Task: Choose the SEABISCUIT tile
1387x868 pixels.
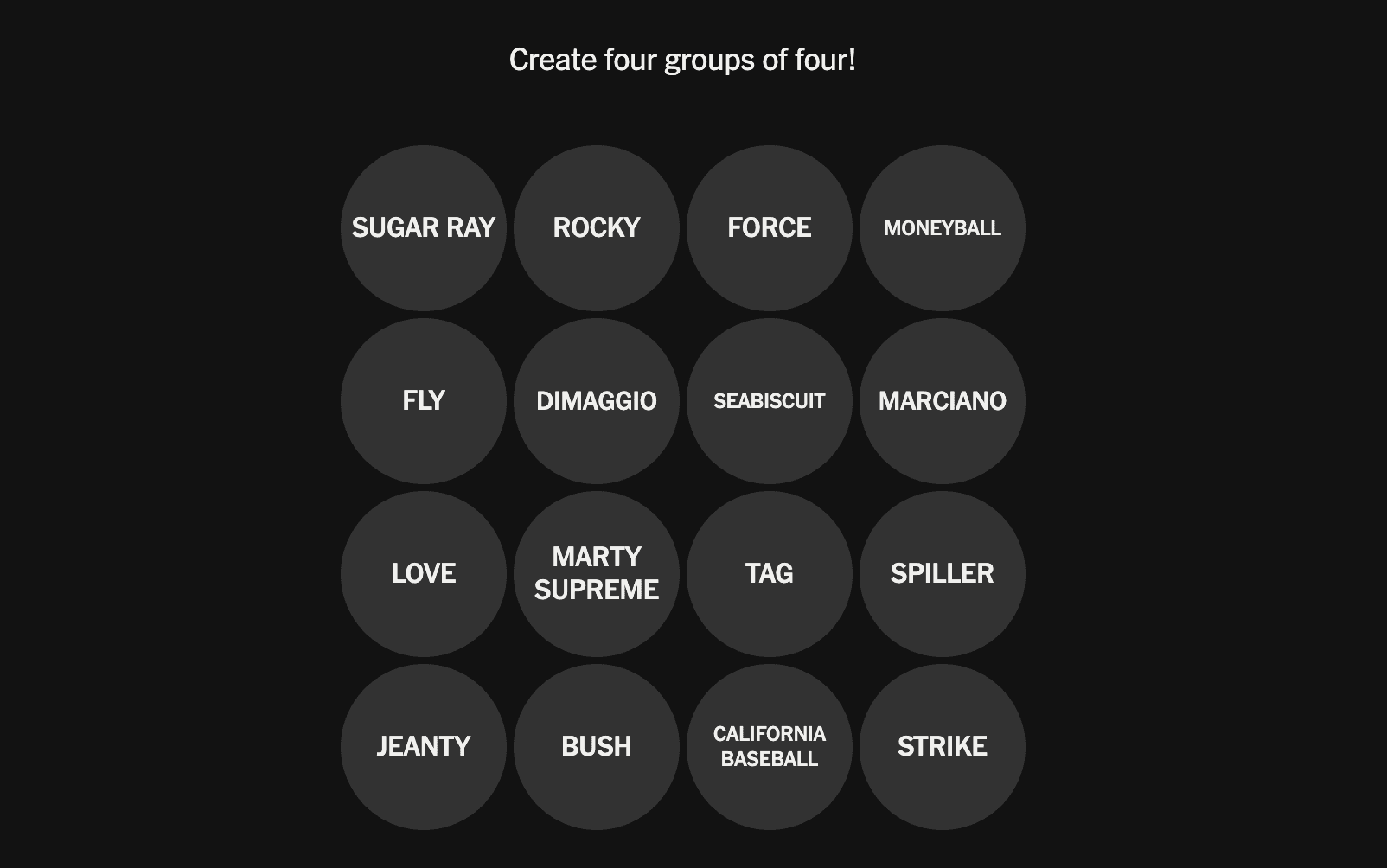Action: 770,401
